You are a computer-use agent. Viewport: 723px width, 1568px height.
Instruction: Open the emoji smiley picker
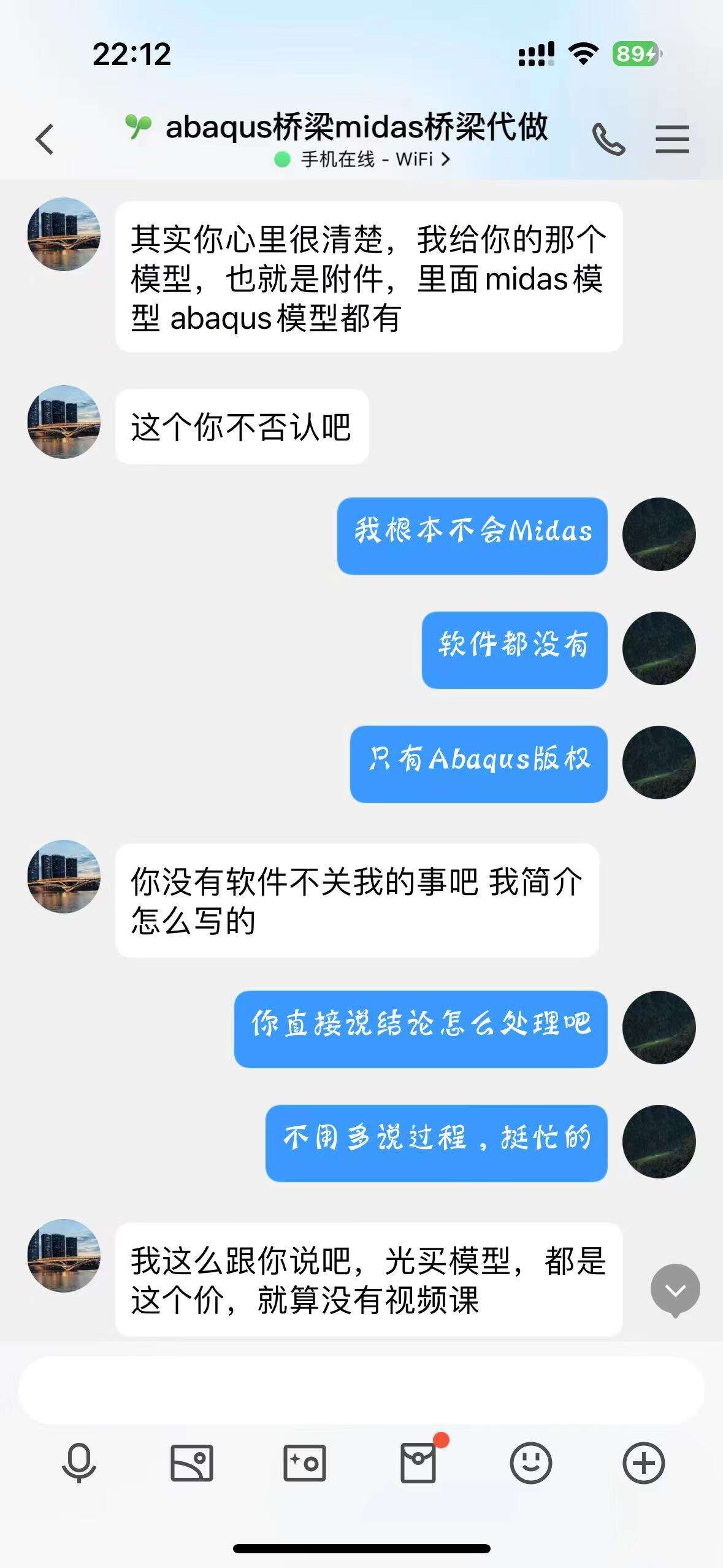[532, 1463]
